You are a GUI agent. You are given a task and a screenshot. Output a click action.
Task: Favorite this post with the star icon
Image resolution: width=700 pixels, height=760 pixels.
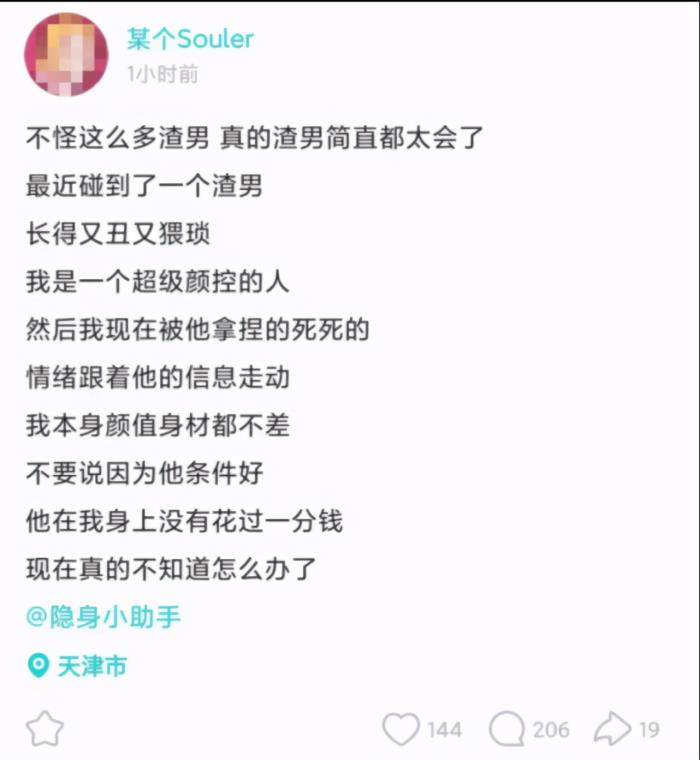pos(44,729)
